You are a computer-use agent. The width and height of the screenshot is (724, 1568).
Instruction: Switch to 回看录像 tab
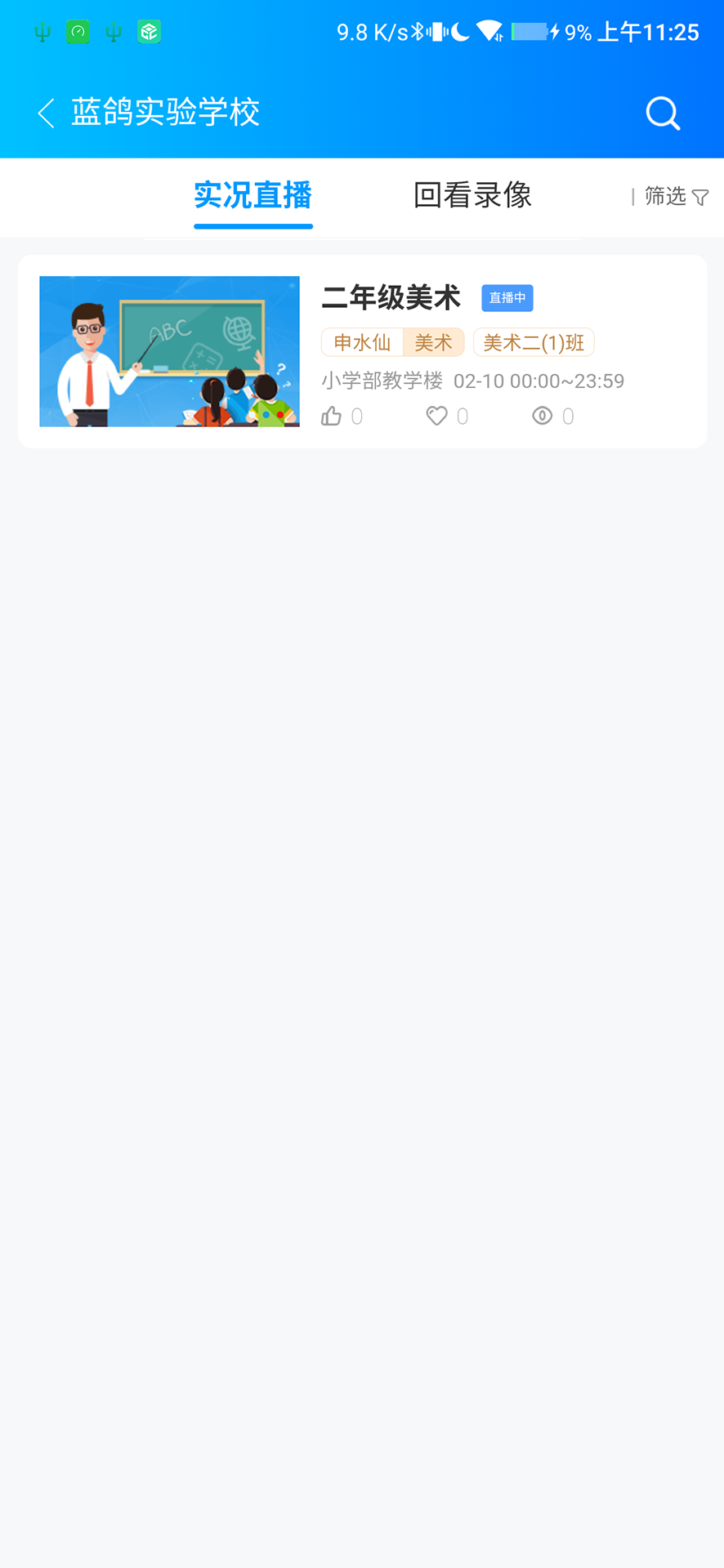pos(472,195)
